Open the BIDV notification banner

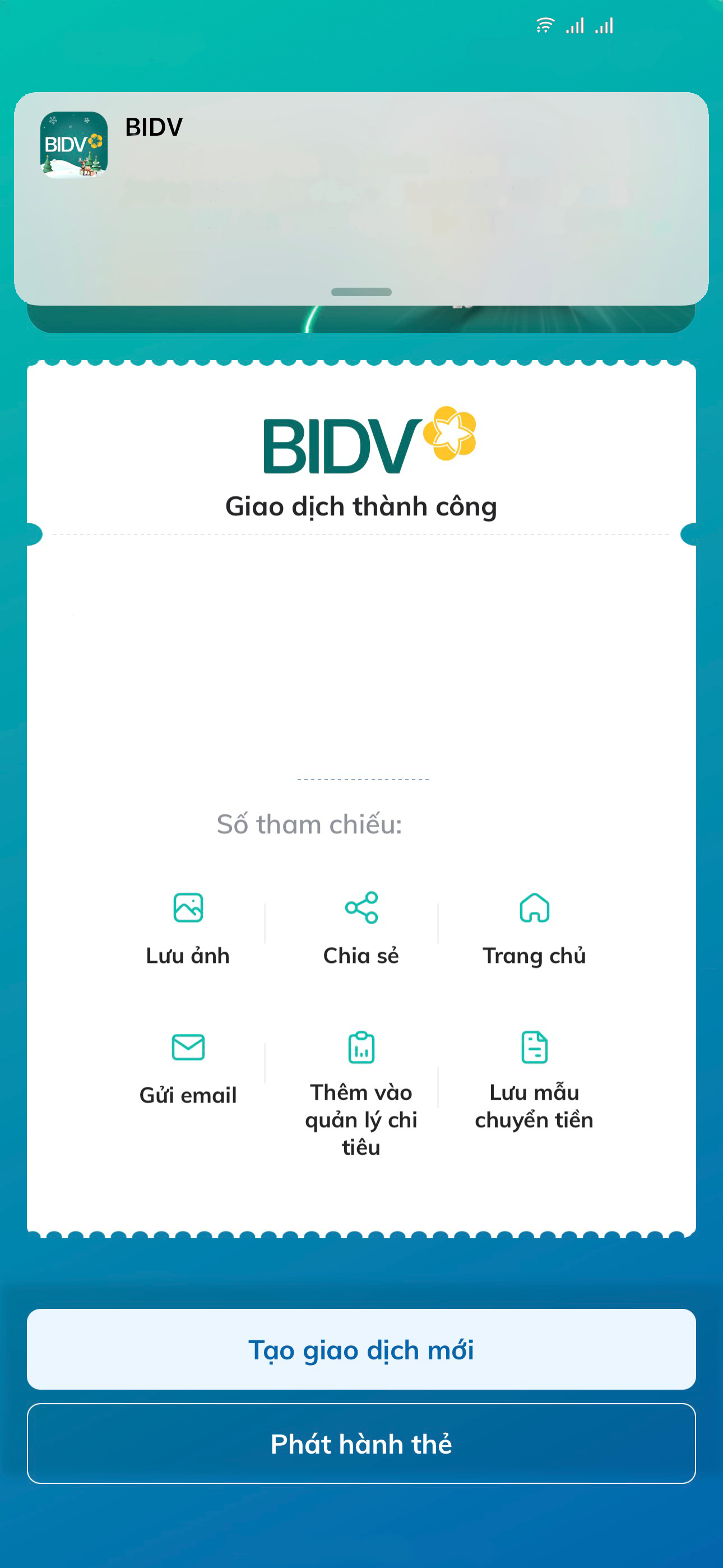(x=361, y=199)
